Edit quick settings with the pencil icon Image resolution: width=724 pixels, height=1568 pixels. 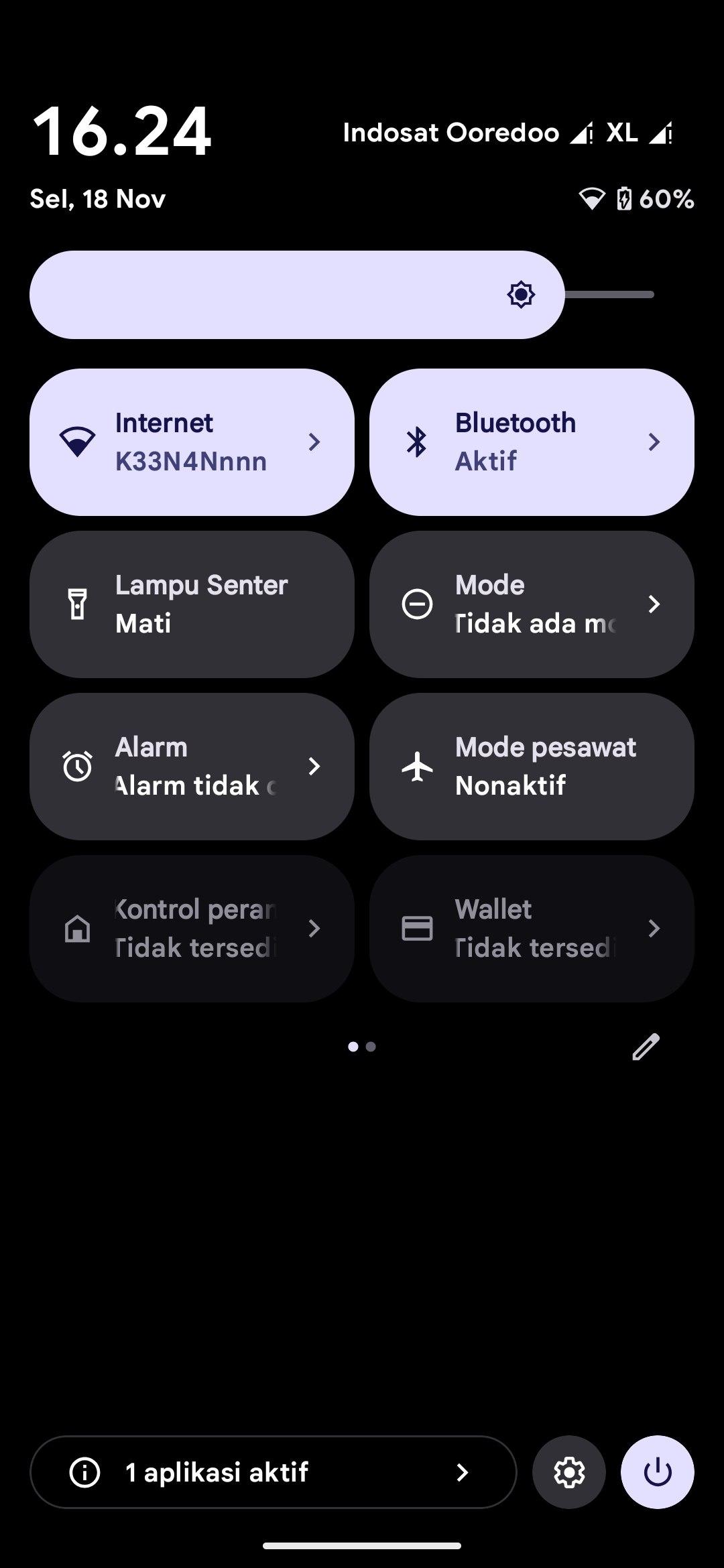point(646,1047)
